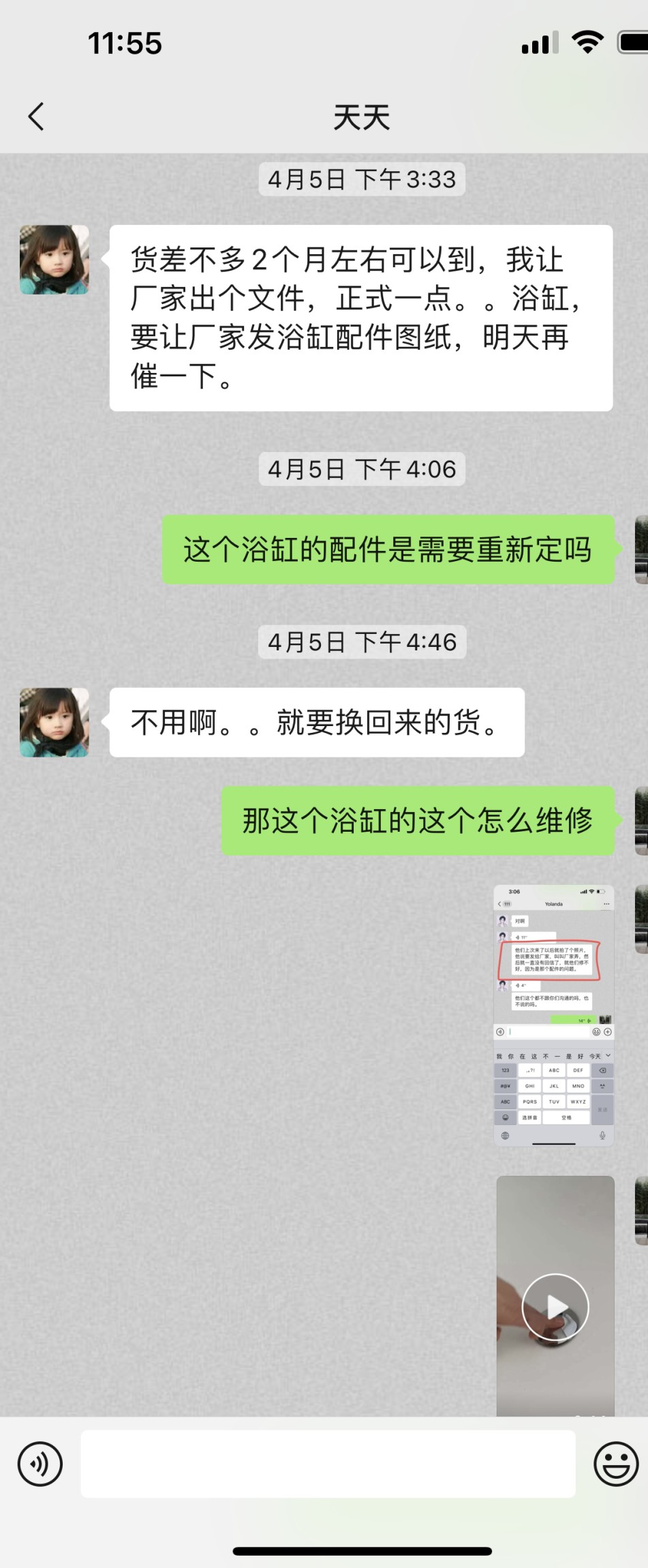
Task: Open the emoji sticker panel
Action: pyautogui.click(x=615, y=1464)
